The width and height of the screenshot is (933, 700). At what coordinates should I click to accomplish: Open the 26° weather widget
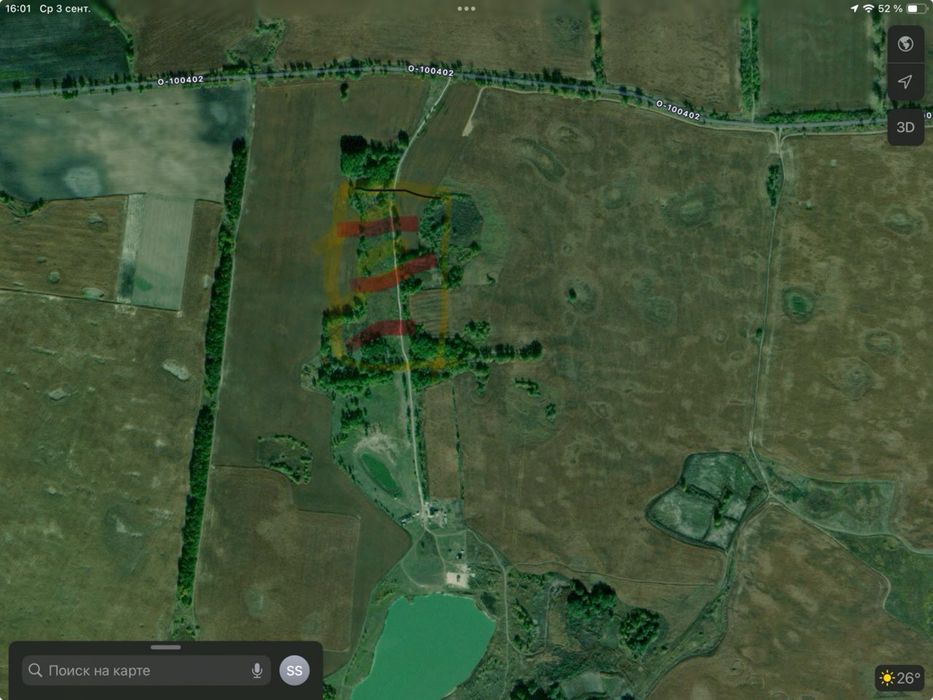899,678
